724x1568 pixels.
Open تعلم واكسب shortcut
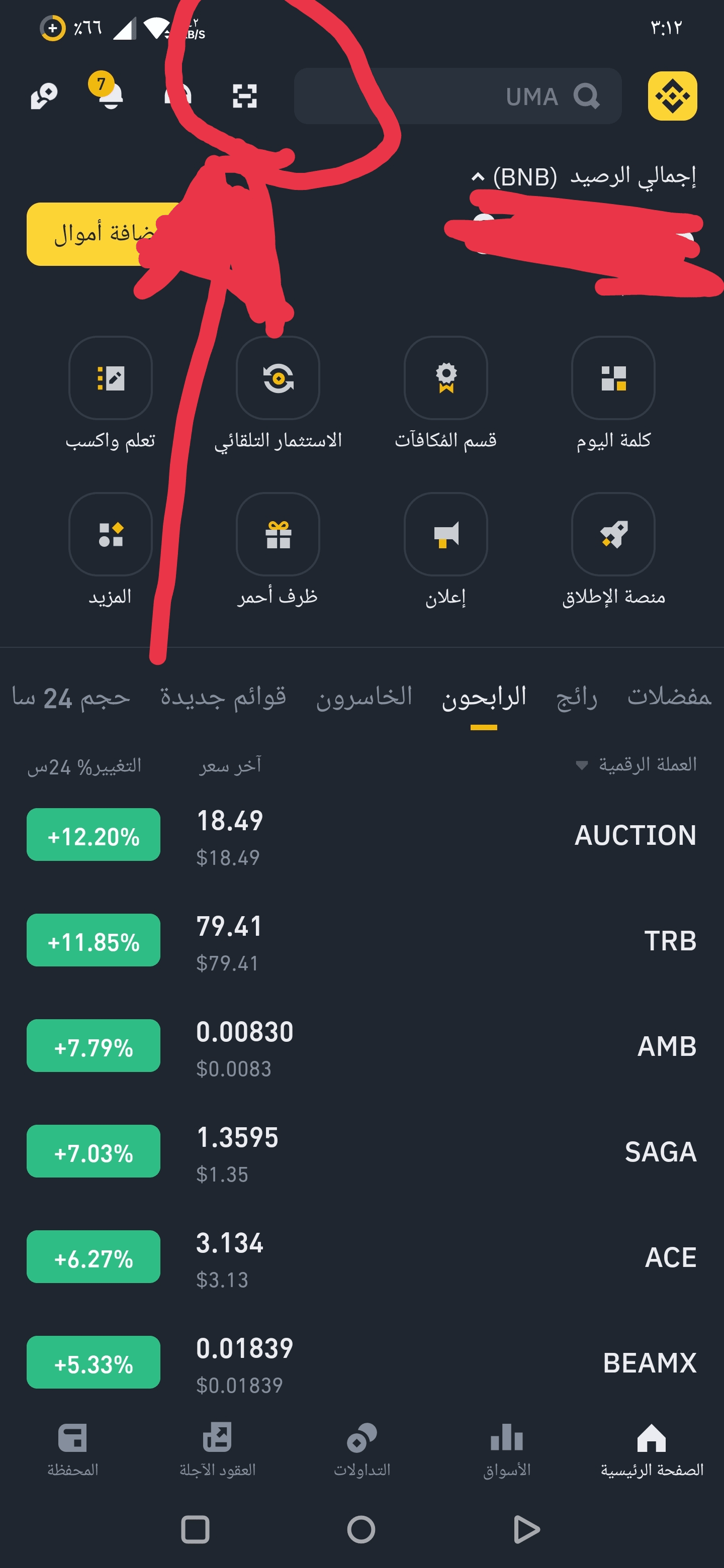110,378
